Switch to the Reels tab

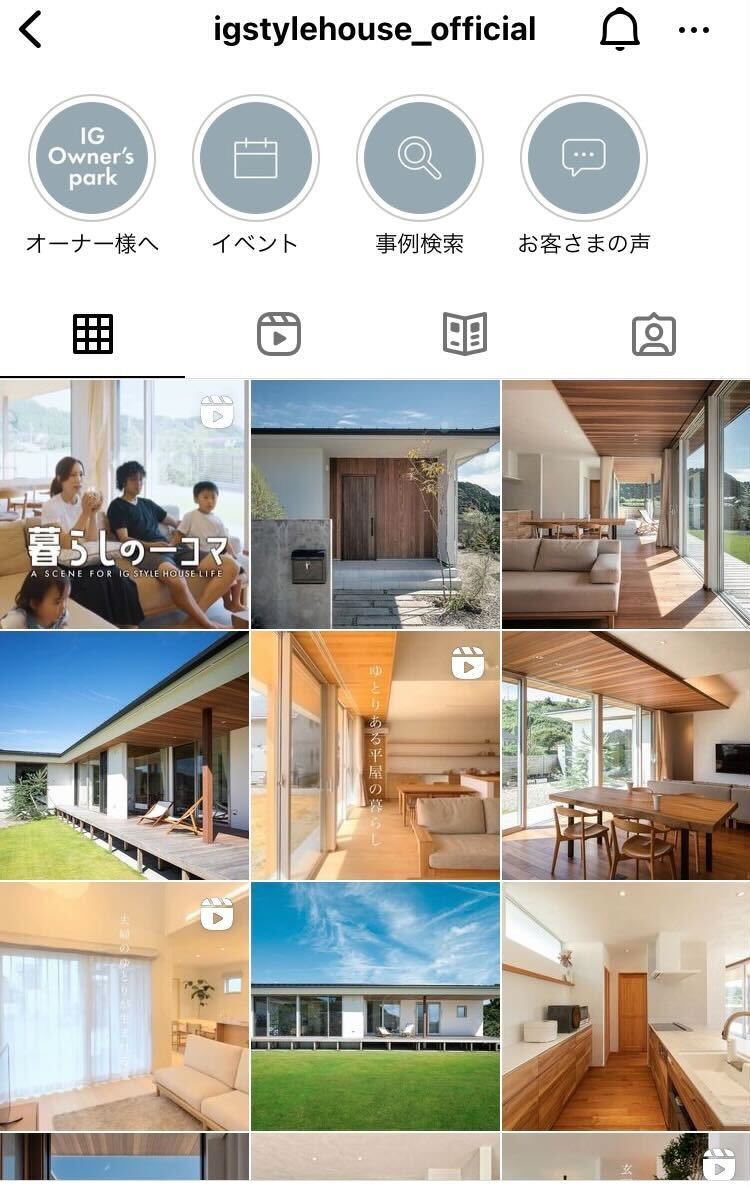279,334
